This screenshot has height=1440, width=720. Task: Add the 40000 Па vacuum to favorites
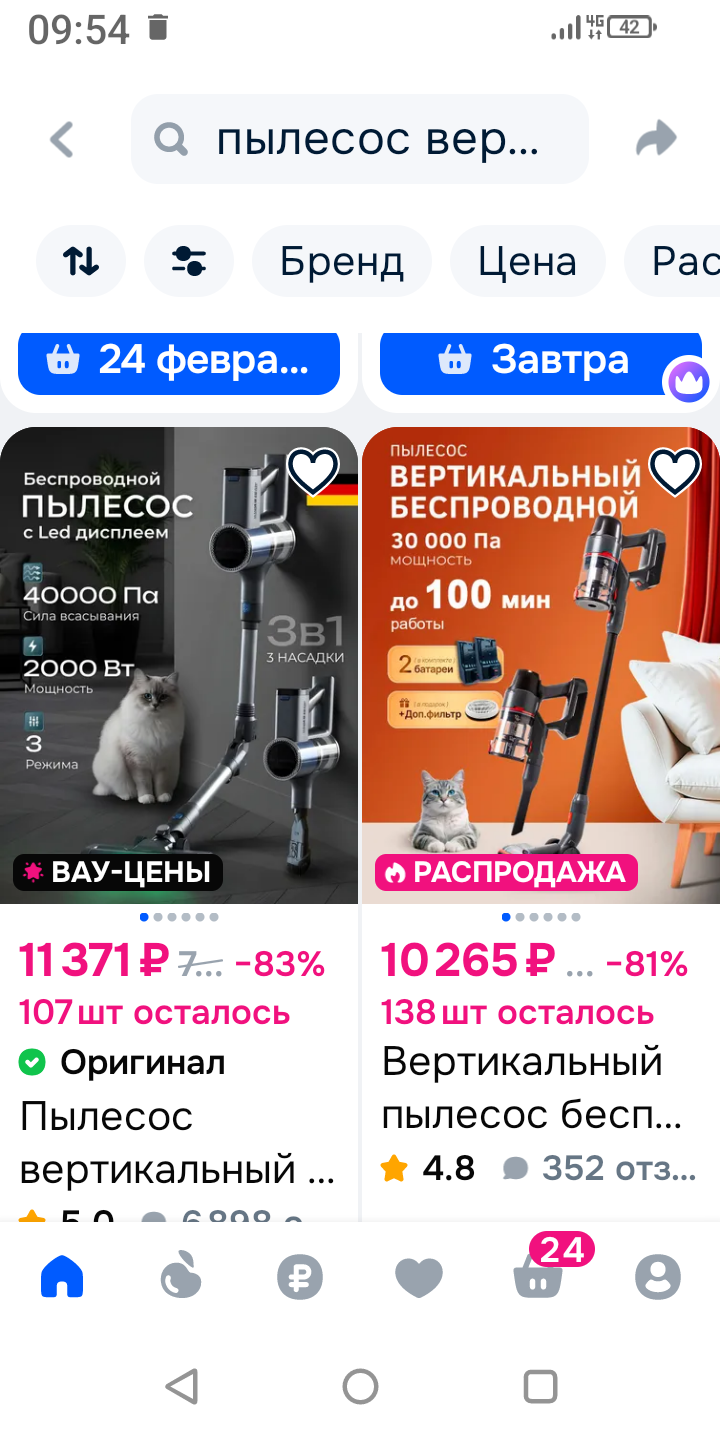pyautogui.click(x=313, y=471)
